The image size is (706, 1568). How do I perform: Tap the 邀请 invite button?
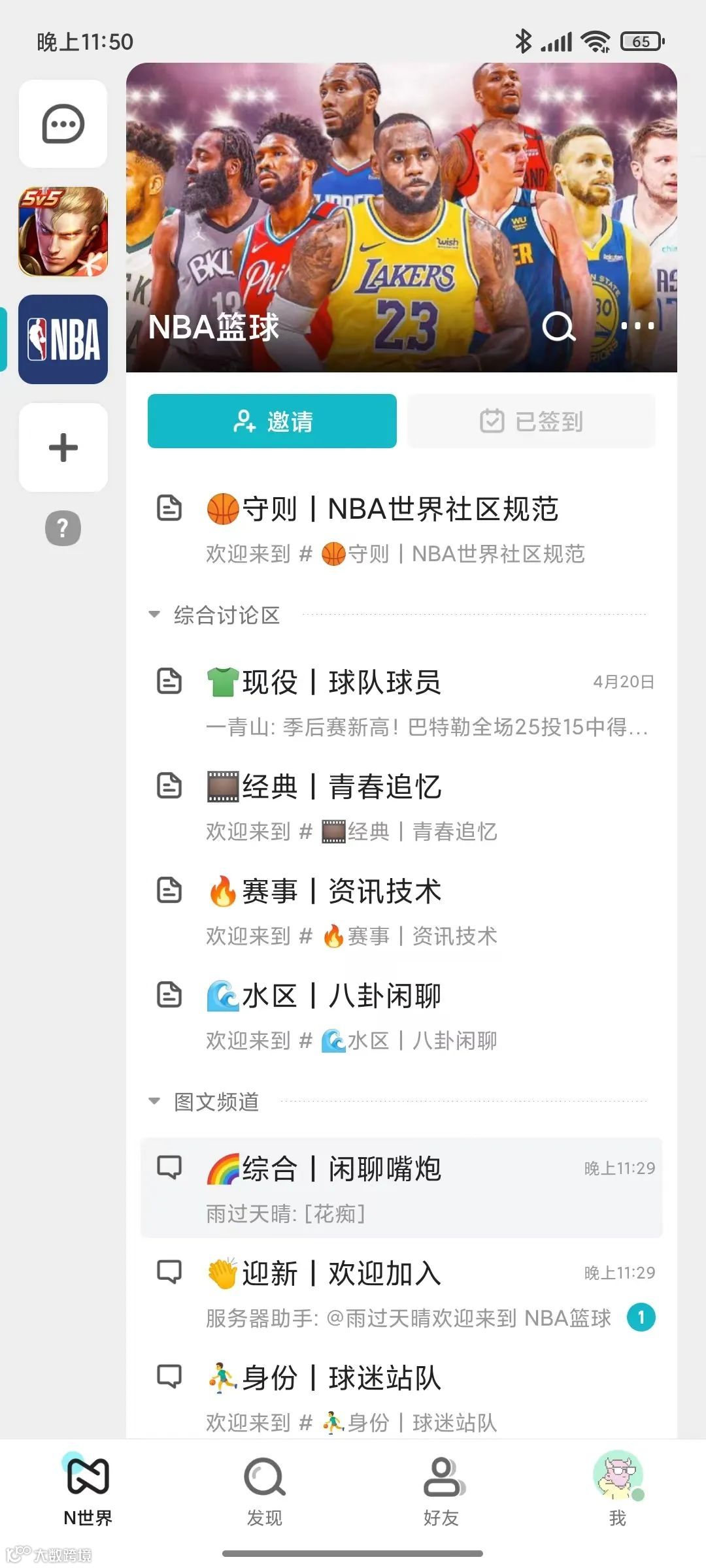pos(272,421)
